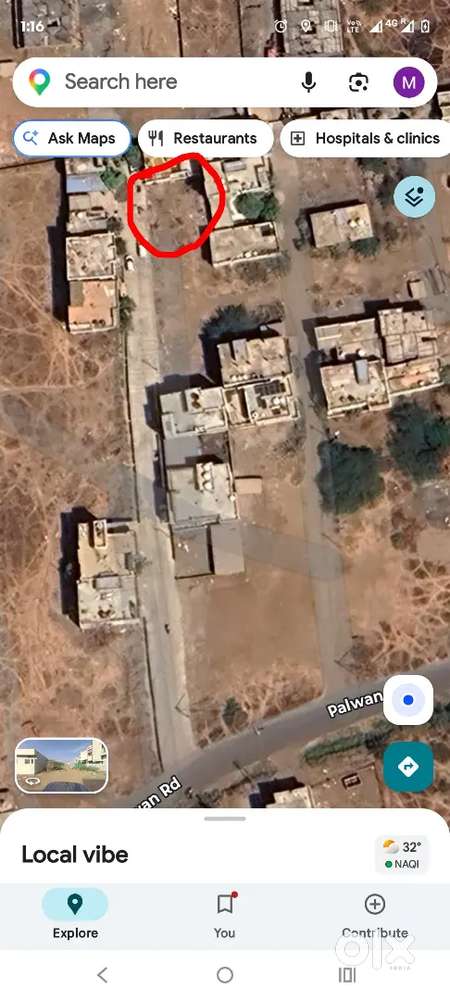Go back with the system back button
The height and width of the screenshot is (1000, 450).
(102, 974)
